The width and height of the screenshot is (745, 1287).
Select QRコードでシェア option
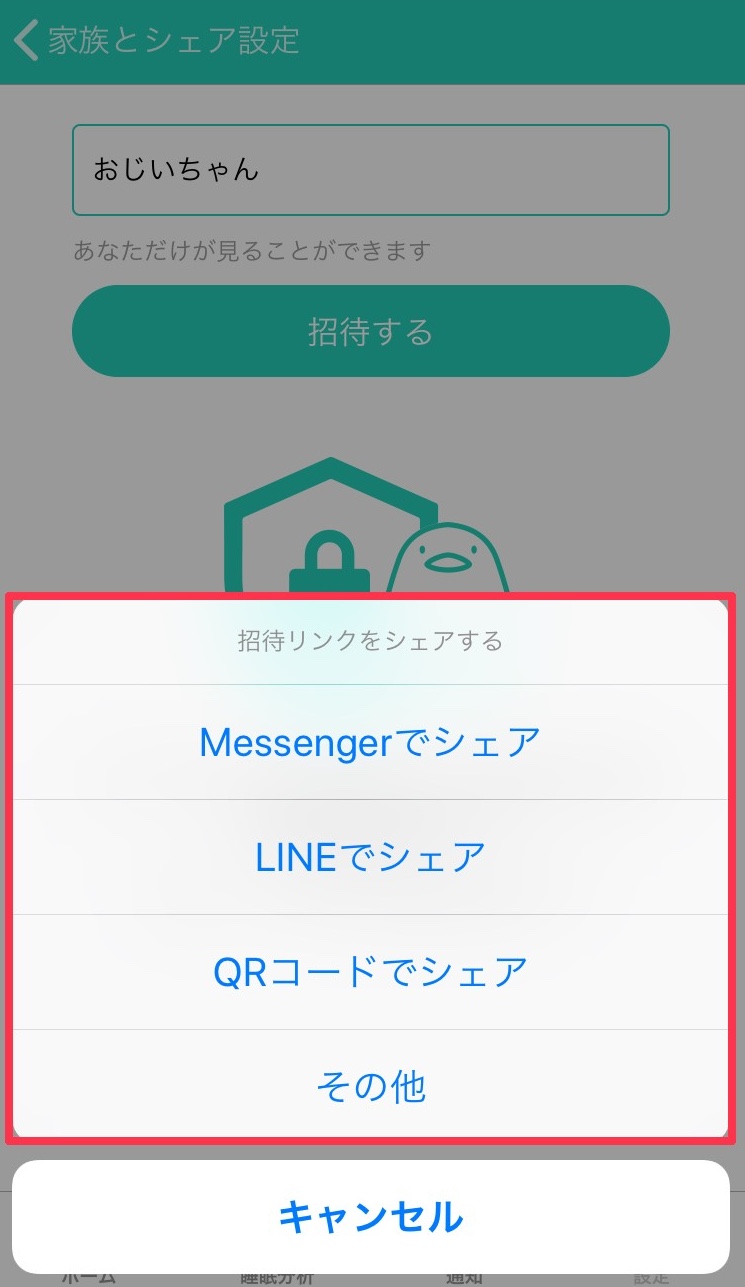point(370,972)
